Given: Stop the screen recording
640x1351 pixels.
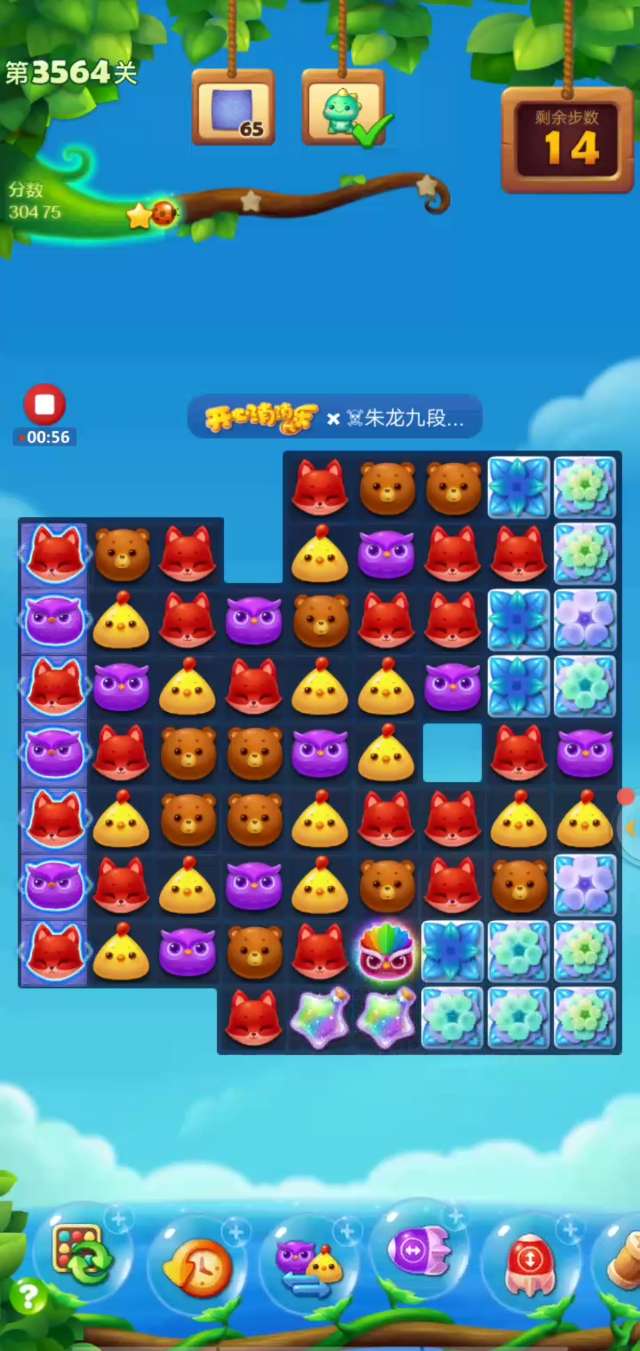Looking at the screenshot, I should point(44,405).
